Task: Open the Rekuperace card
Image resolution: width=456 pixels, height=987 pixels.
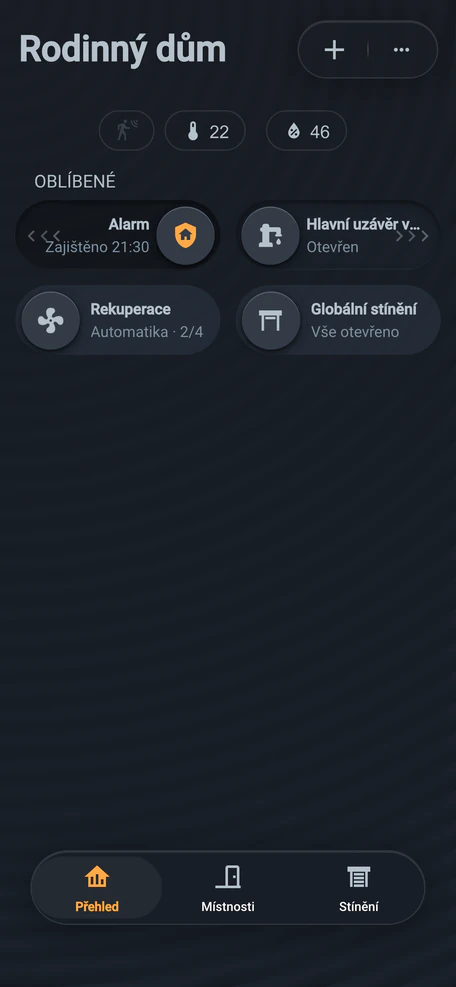Action: point(118,320)
